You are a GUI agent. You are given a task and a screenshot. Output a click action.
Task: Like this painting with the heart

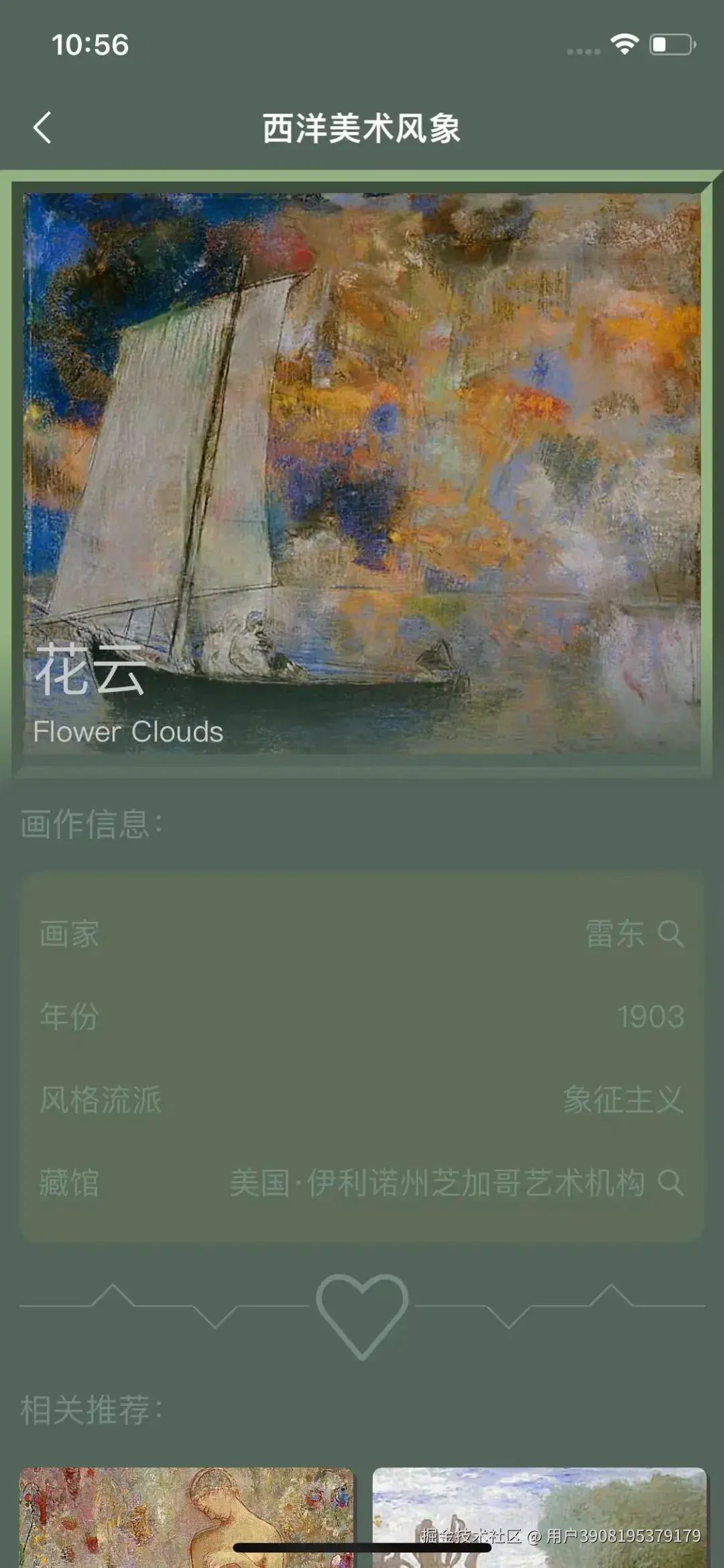(362, 1314)
